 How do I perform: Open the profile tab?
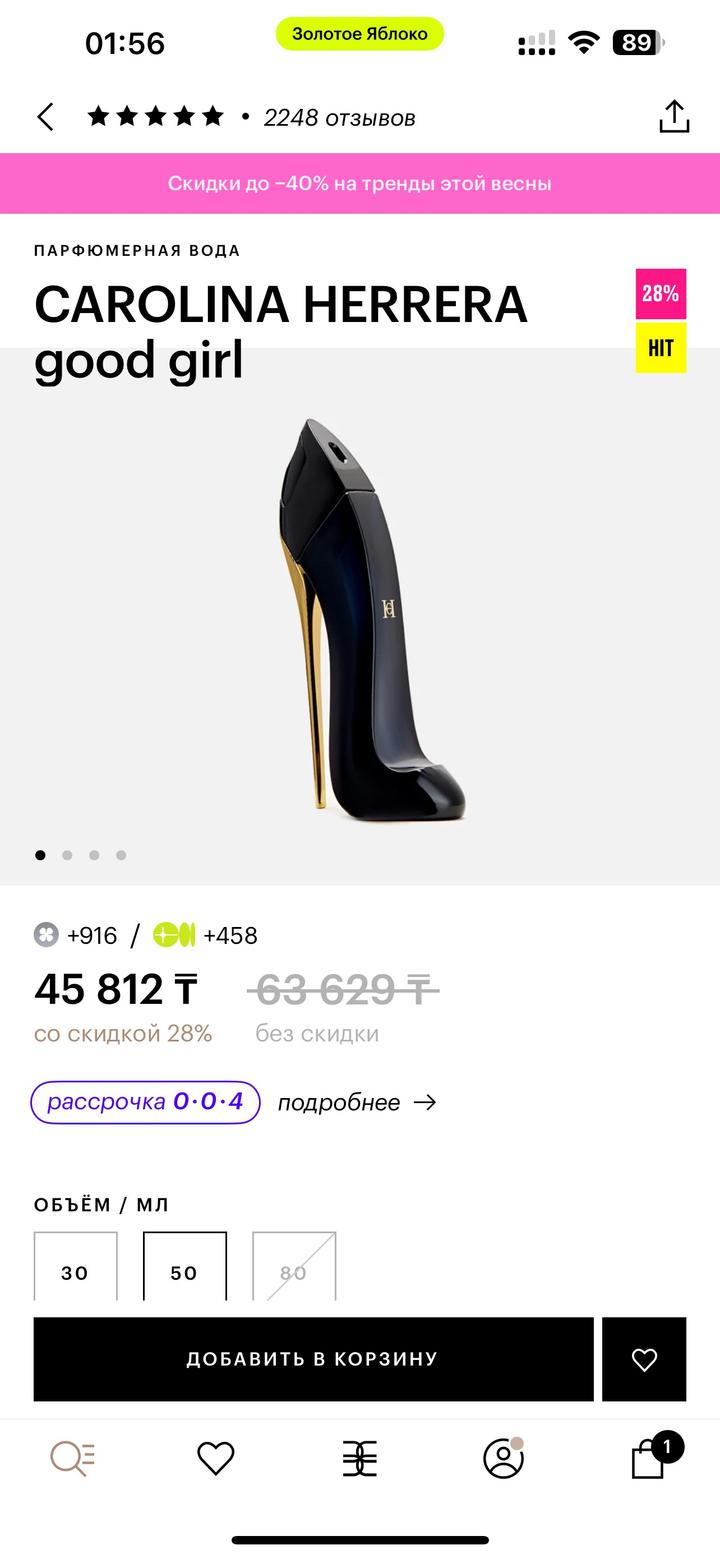504,1458
